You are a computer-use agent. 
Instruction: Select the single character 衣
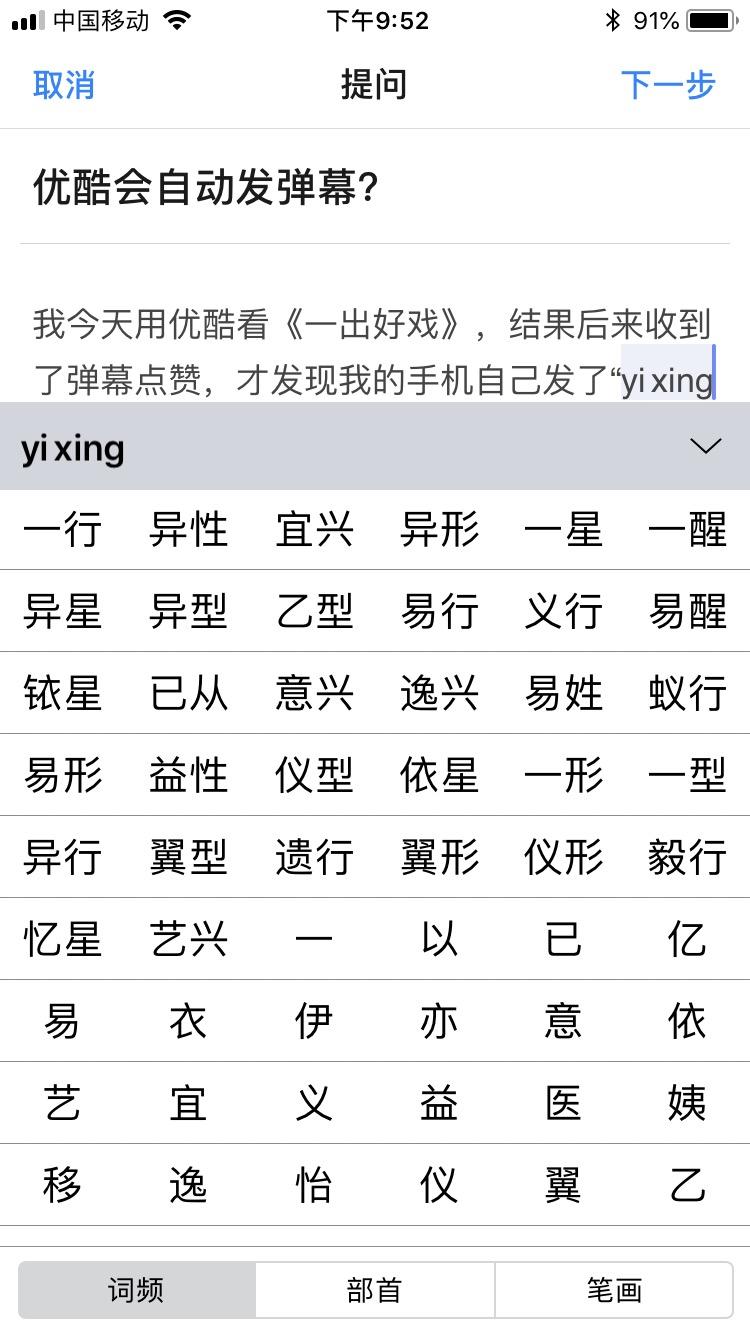(x=188, y=1022)
